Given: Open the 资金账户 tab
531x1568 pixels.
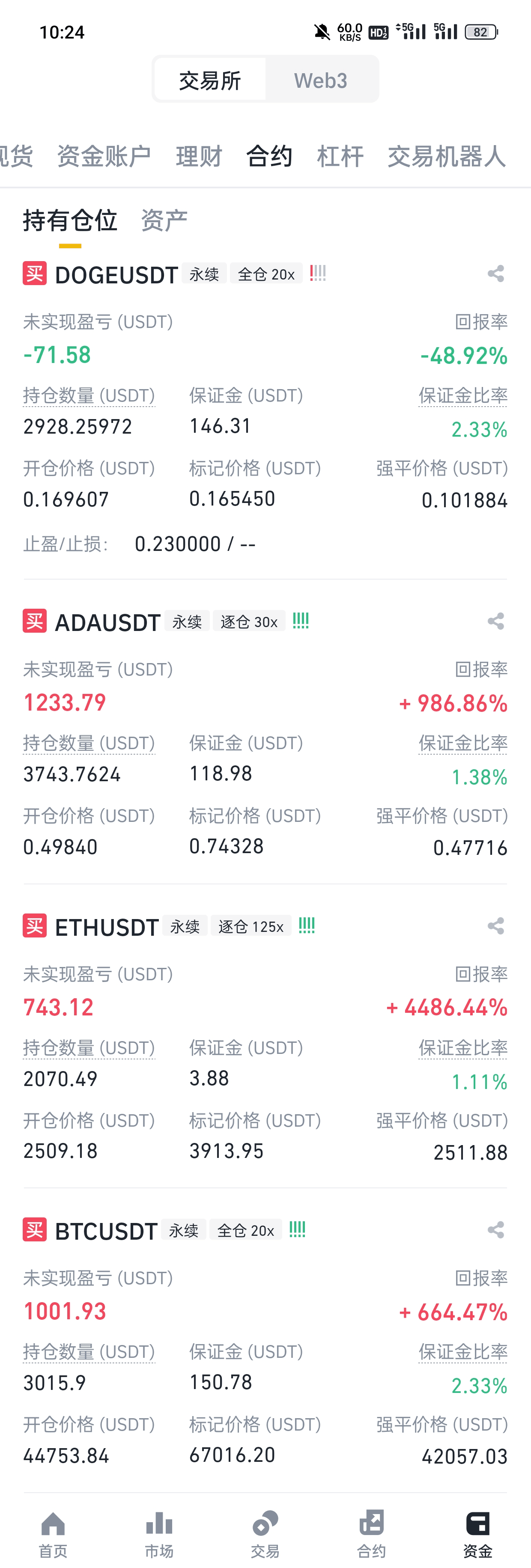Looking at the screenshot, I should coord(104,156).
